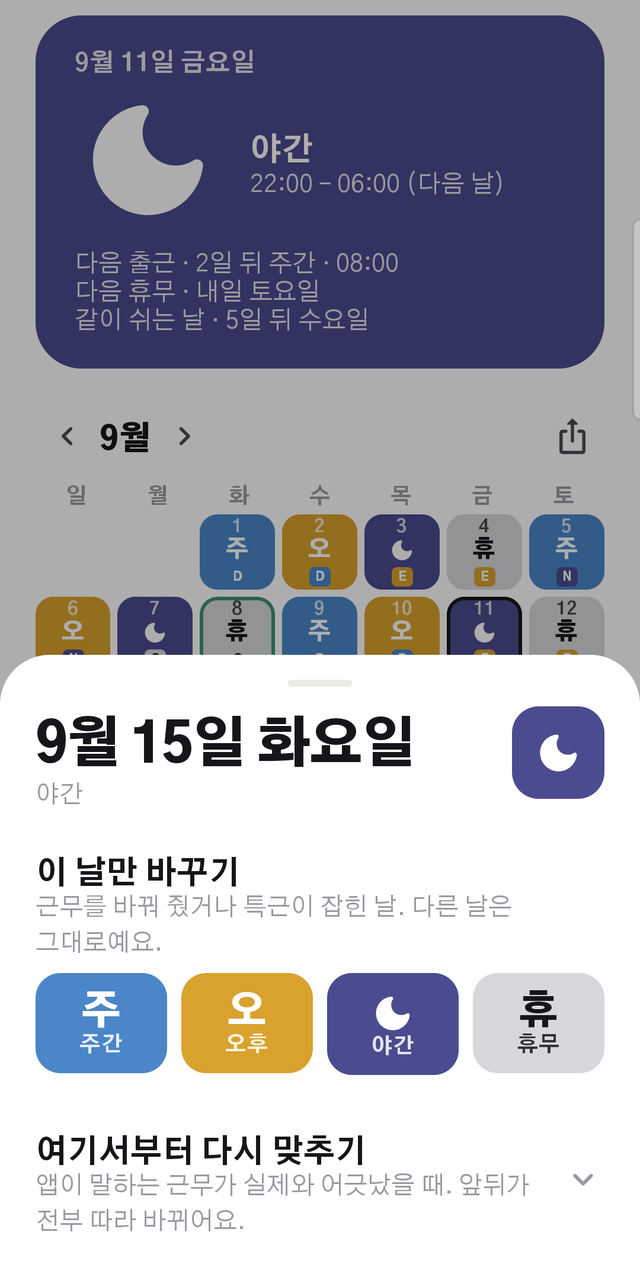Go to the next month
The width and height of the screenshot is (640, 1280).
click(184, 436)
